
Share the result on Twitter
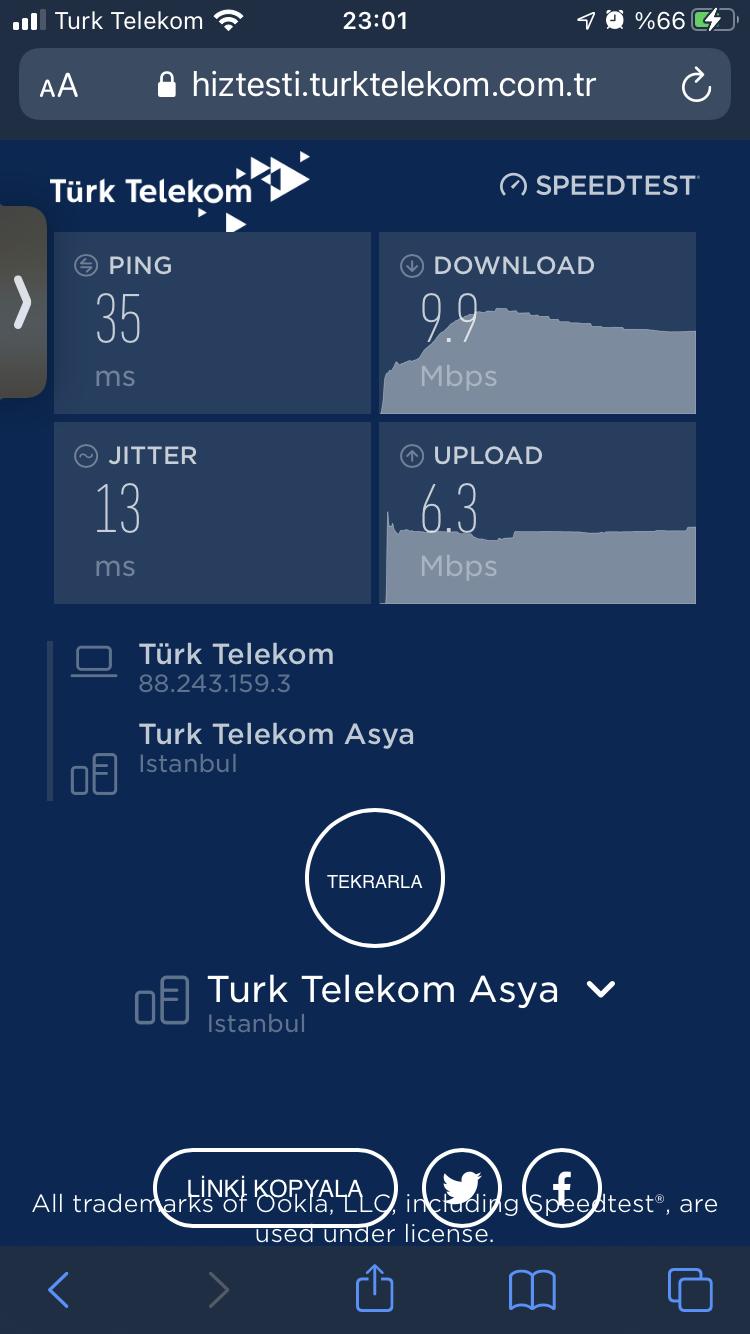[461, 1188]
